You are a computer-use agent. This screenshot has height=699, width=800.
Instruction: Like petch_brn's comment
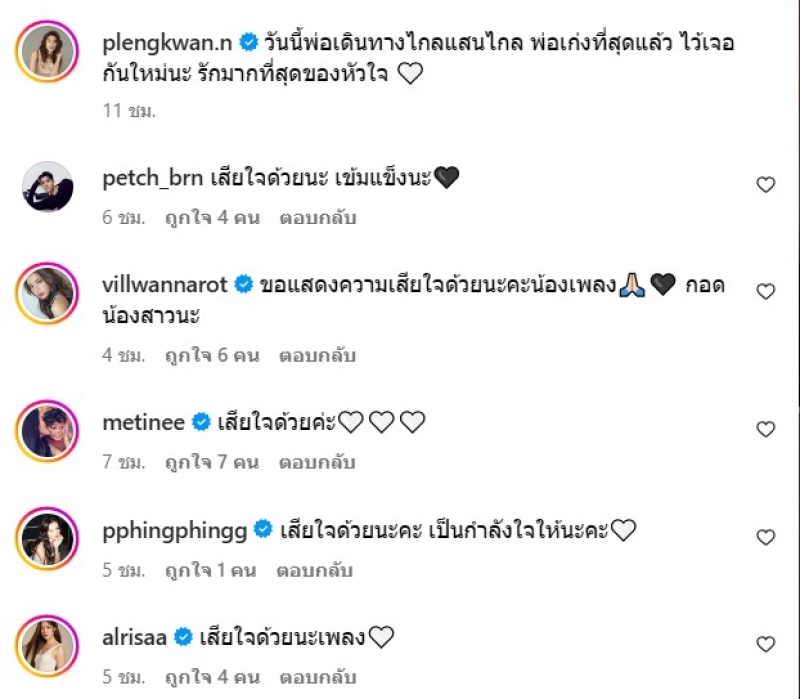(765, 184)
